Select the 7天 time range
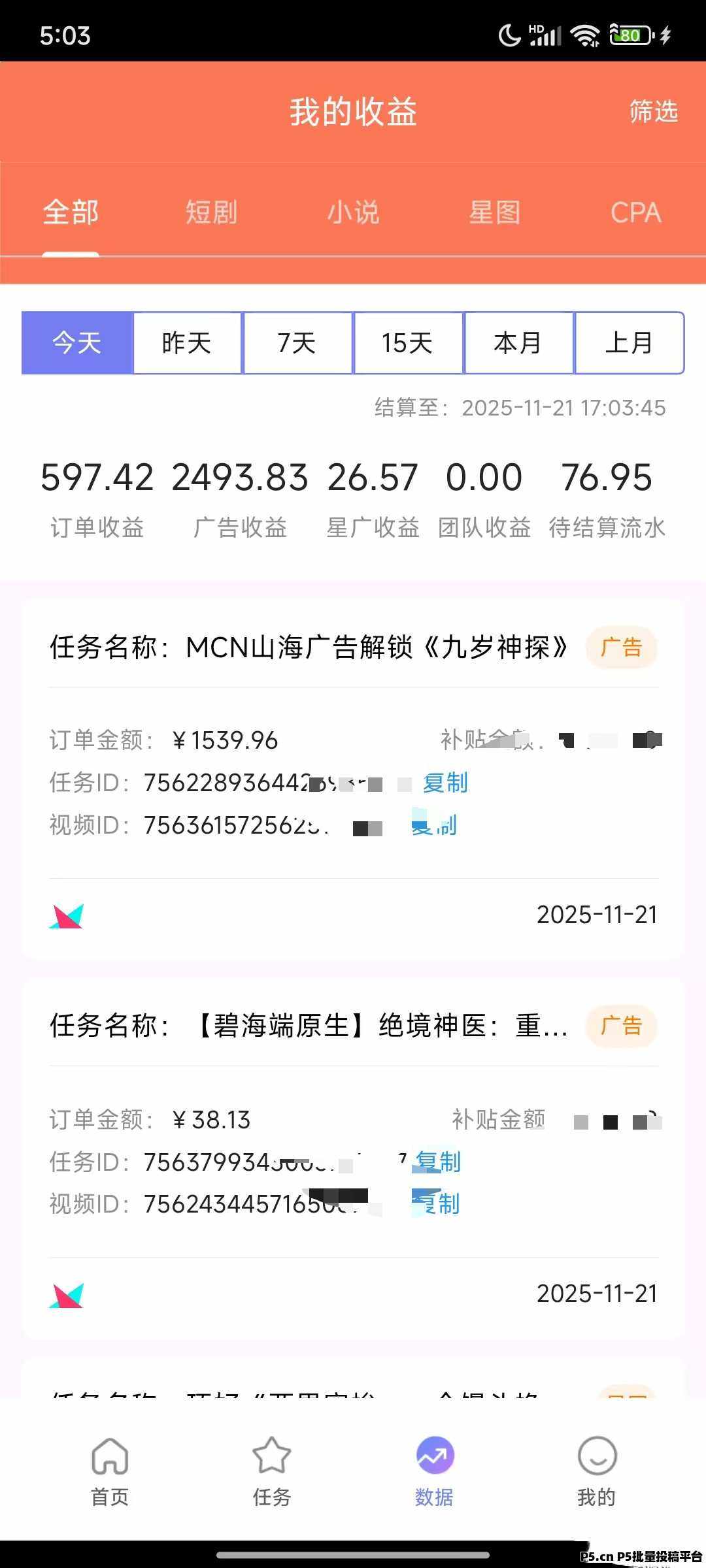Screen dimensions: 706x1568 click(x=297, y=343)
